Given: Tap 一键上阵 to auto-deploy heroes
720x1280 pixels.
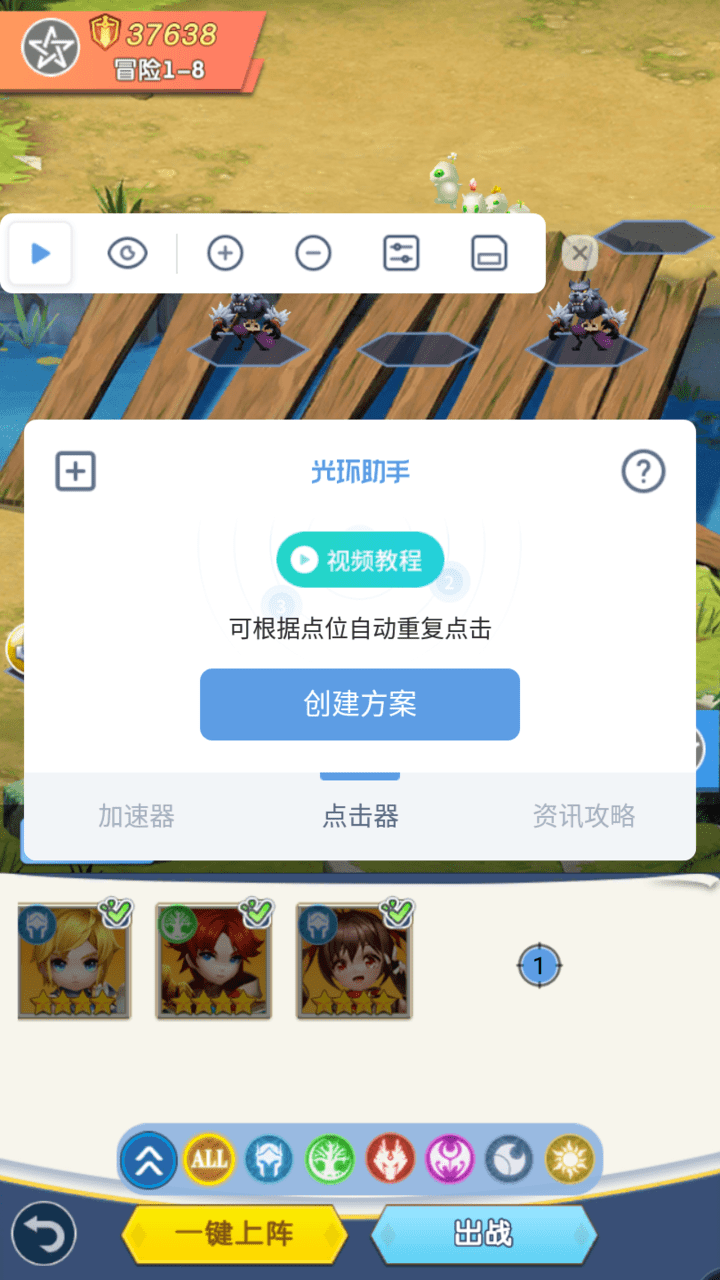Looking at the screenshot, I should point(235,1234).
